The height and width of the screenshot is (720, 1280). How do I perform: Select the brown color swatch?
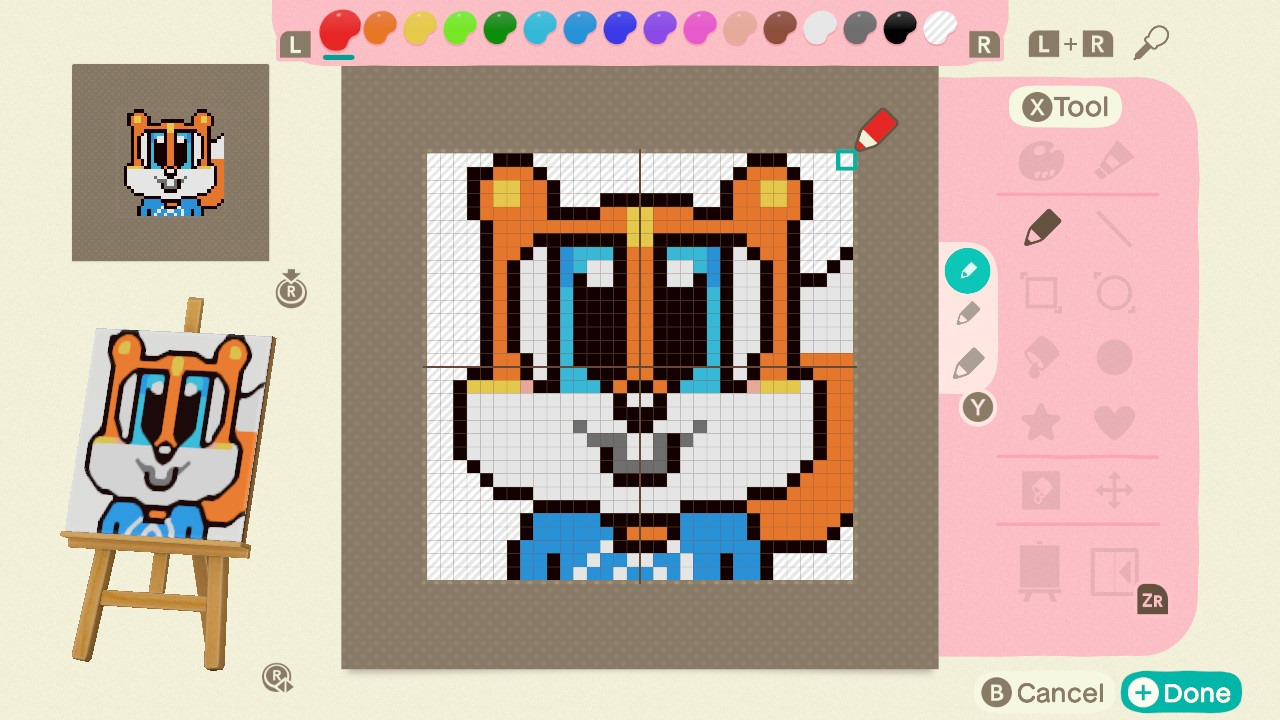780,28
